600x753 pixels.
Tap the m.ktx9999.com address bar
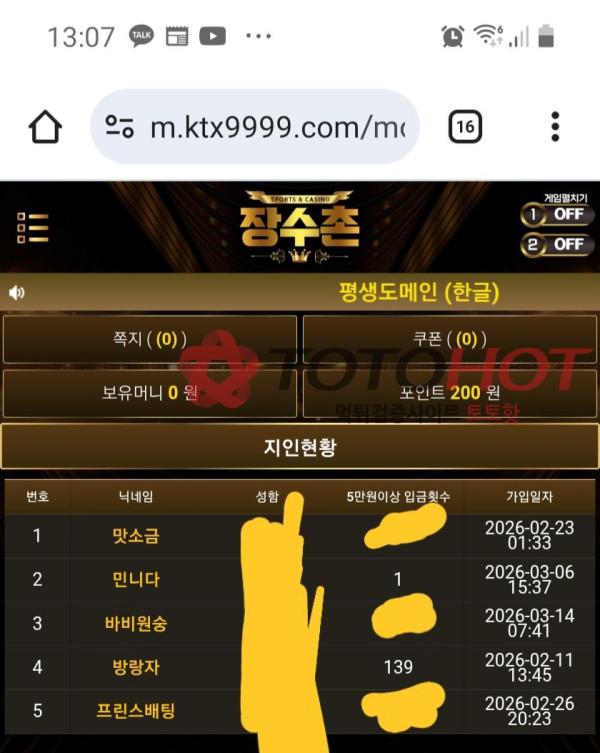pos(255,127)
